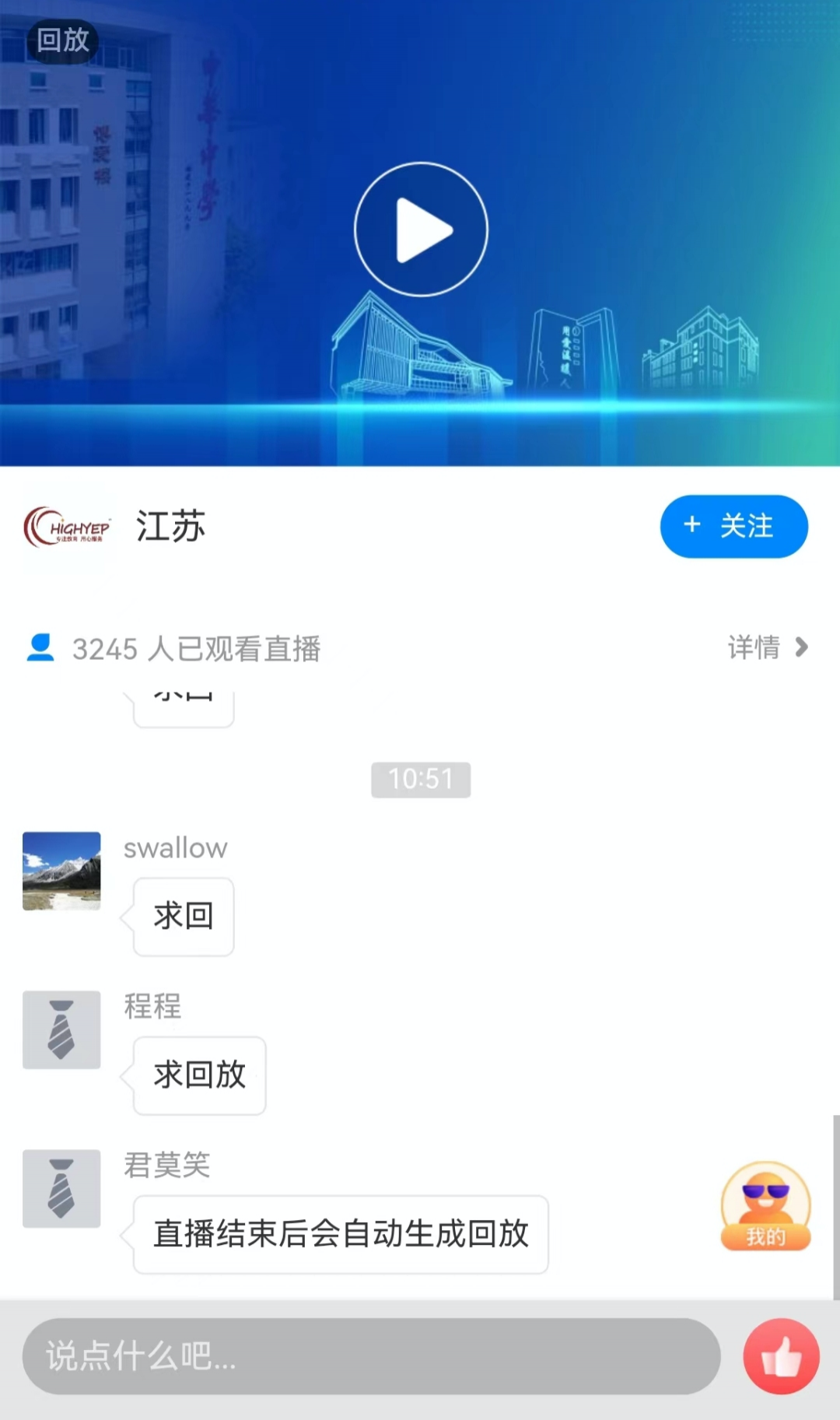This screenshot has width=840, height=1420.
Task: Play the replay video
Action: [x=421, y=230]
